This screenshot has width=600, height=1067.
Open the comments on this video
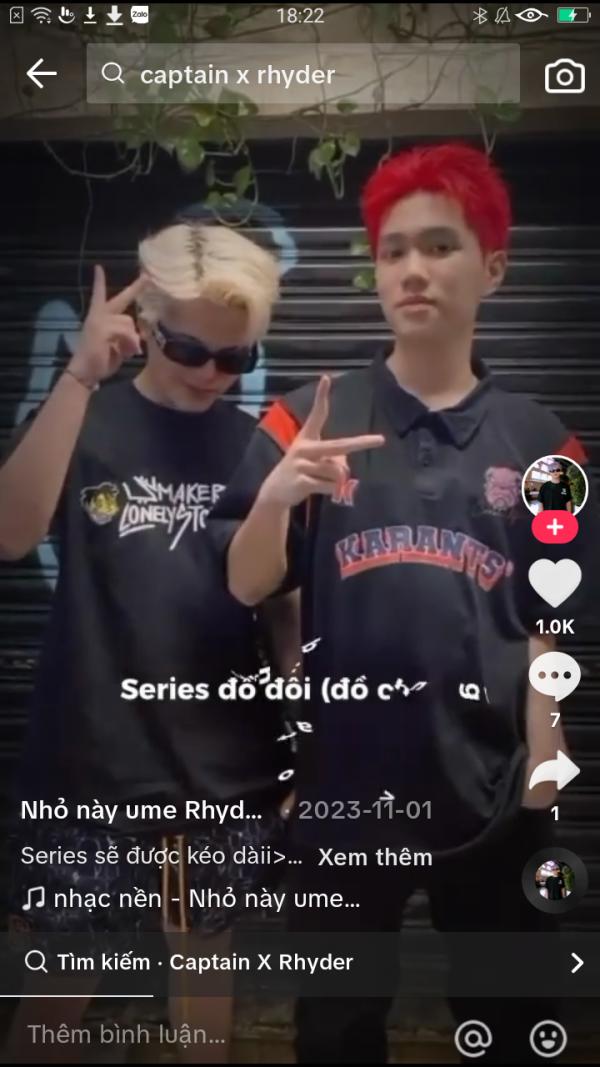click(554, 678)
